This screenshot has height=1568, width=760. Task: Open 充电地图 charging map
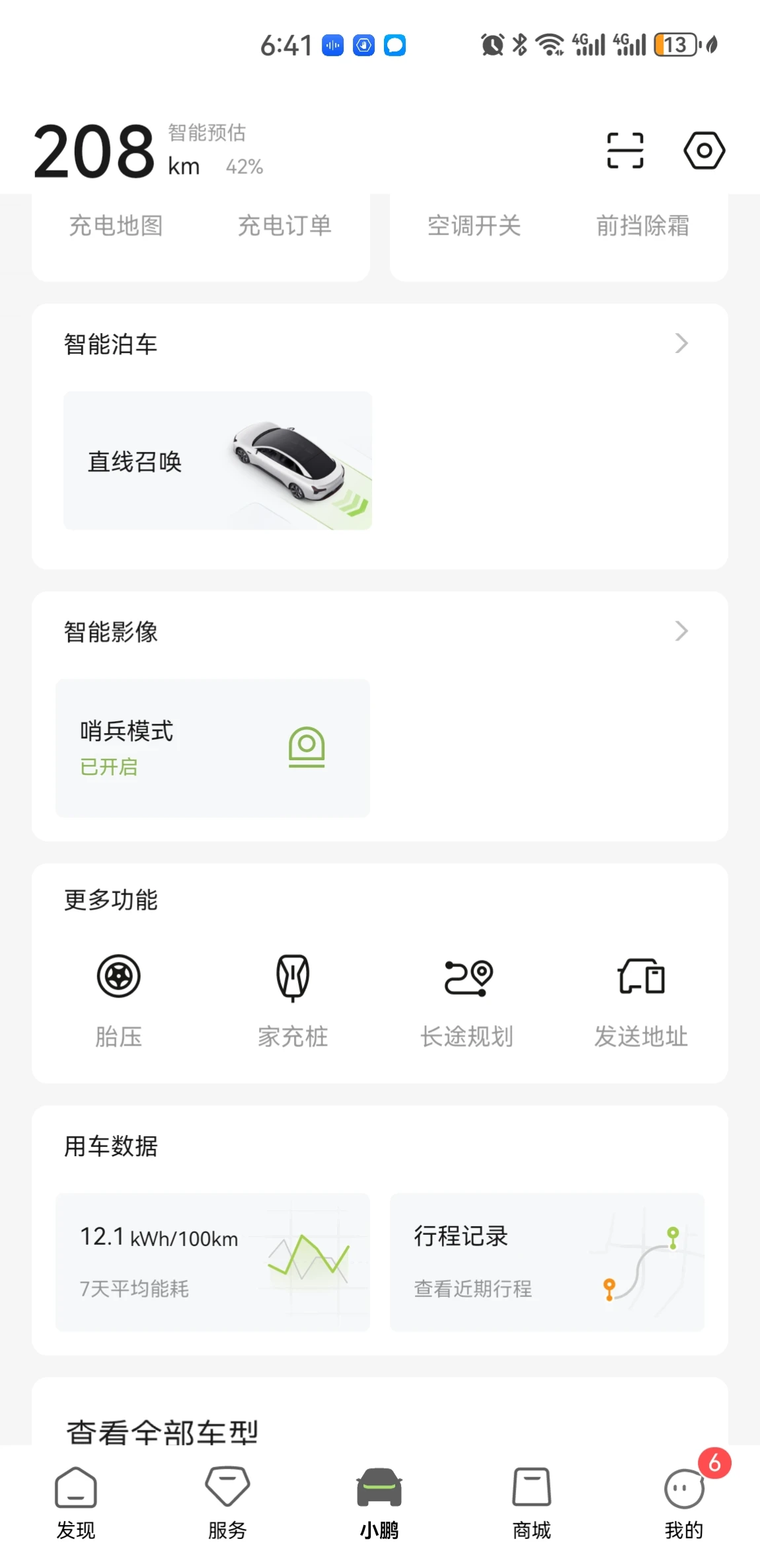[116, 226]
